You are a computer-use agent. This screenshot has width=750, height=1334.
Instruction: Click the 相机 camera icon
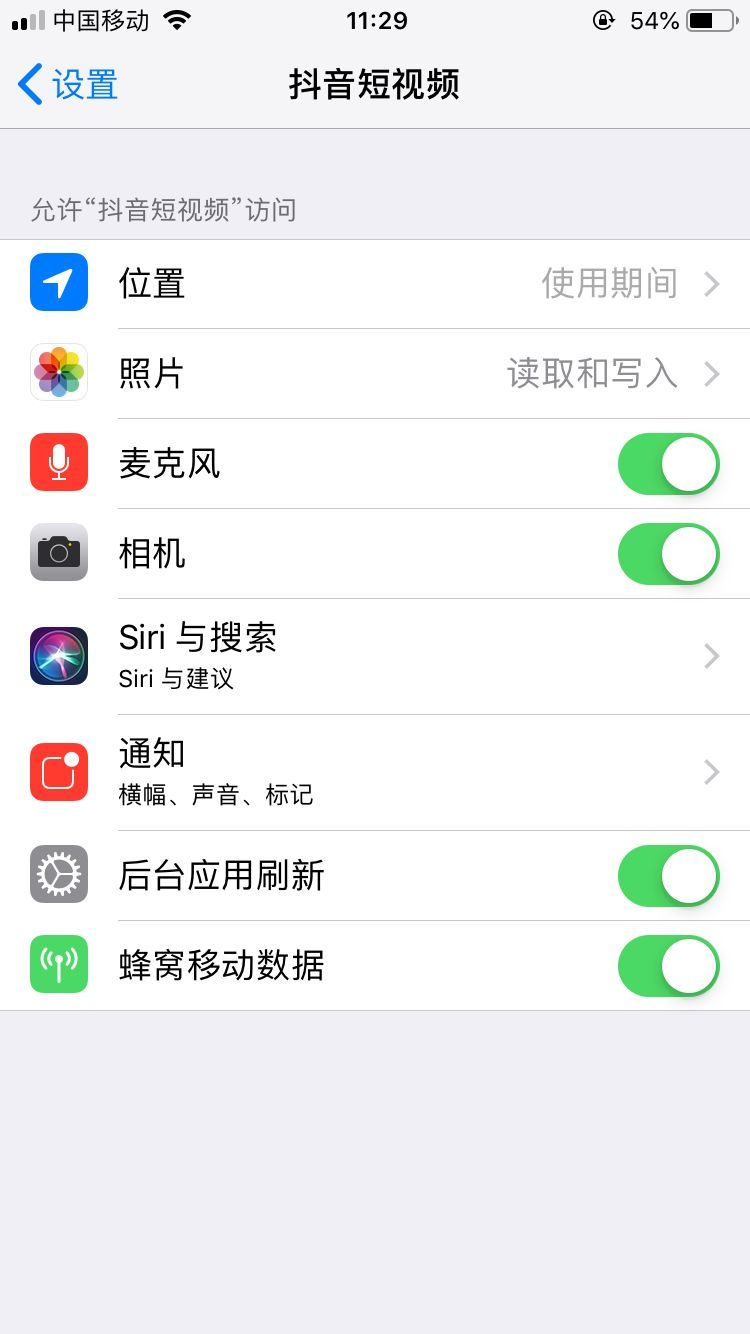coord(58,553)
